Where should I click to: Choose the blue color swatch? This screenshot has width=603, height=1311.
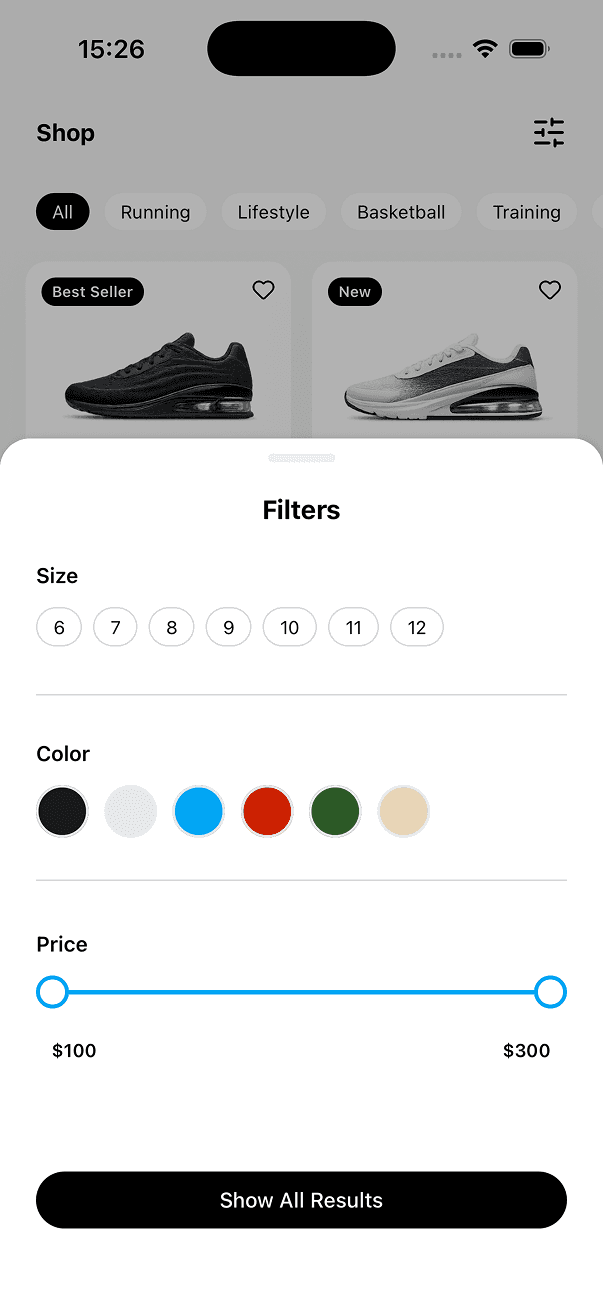199,811
